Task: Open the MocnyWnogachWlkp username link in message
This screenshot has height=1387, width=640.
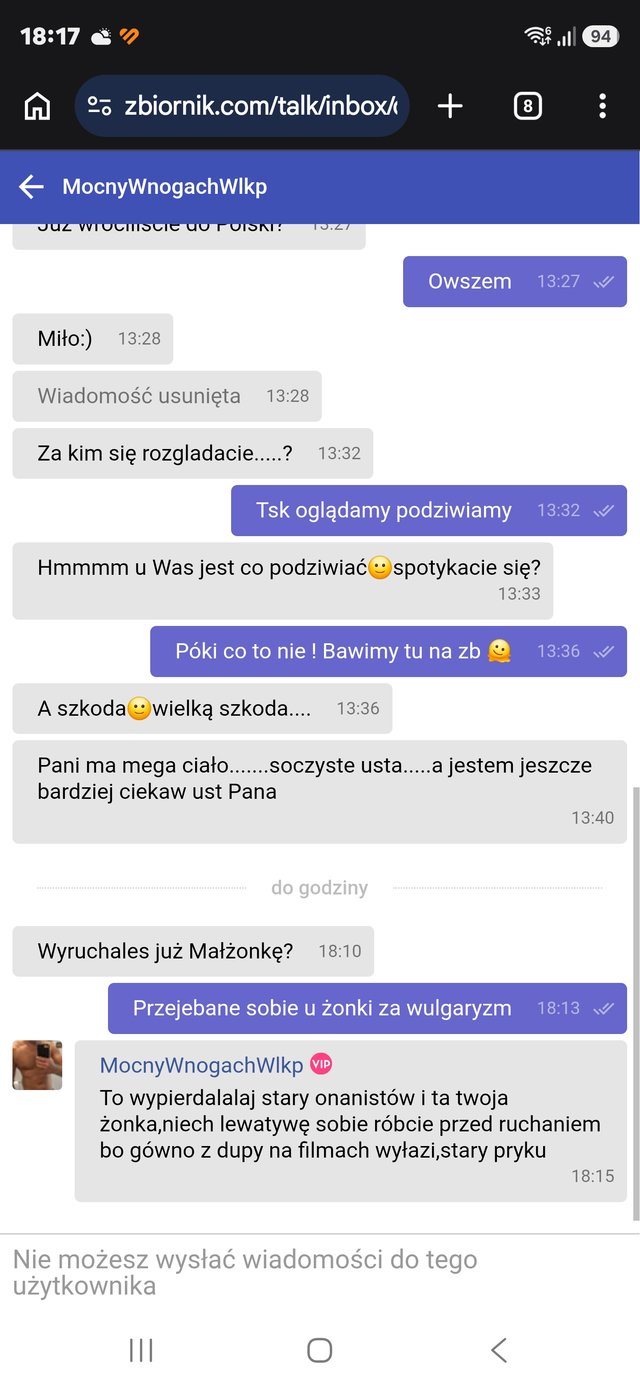Action: pos(201,1065)
